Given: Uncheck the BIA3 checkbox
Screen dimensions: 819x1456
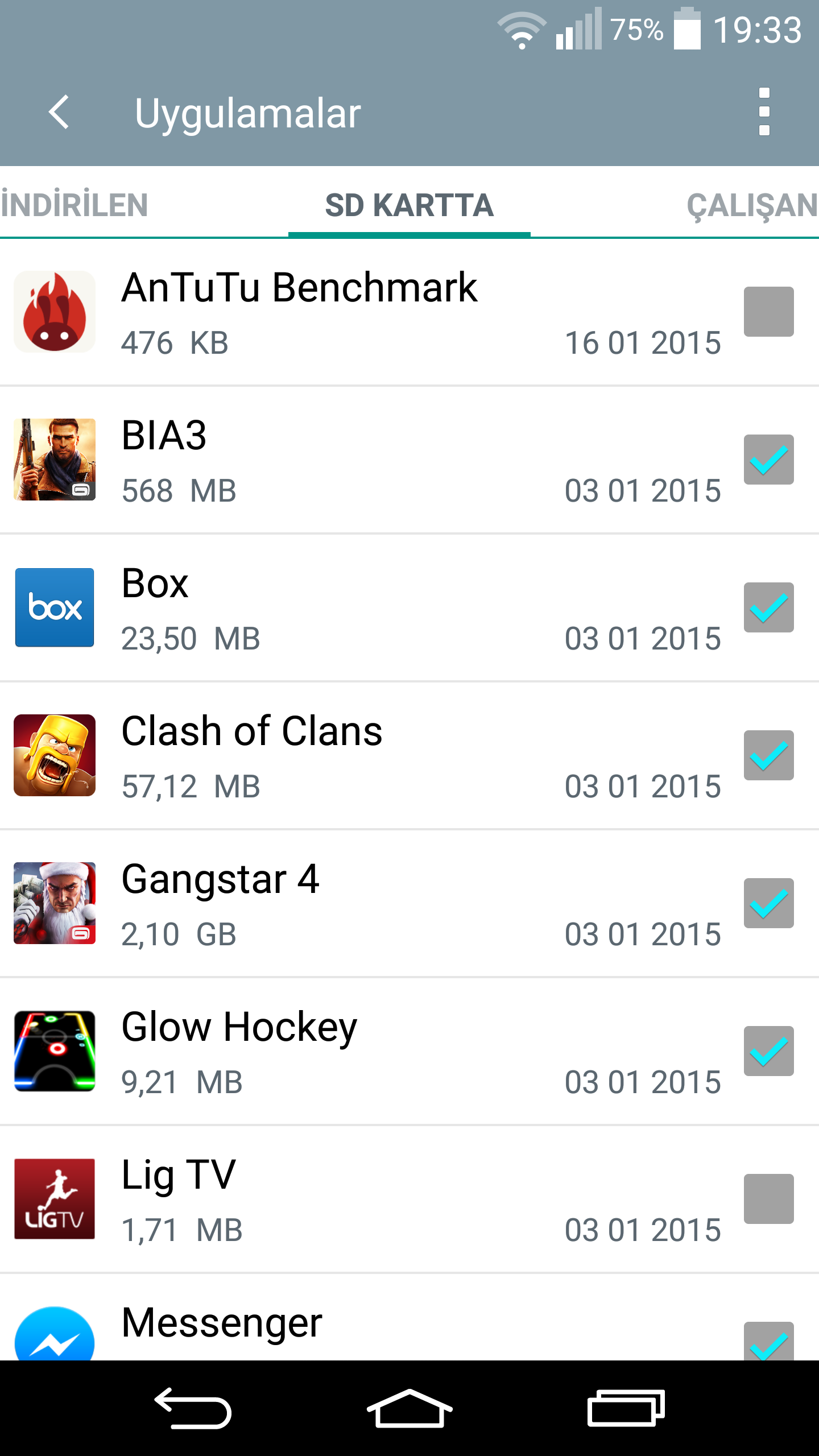Looking at the screenshot, I should (768, 460).
